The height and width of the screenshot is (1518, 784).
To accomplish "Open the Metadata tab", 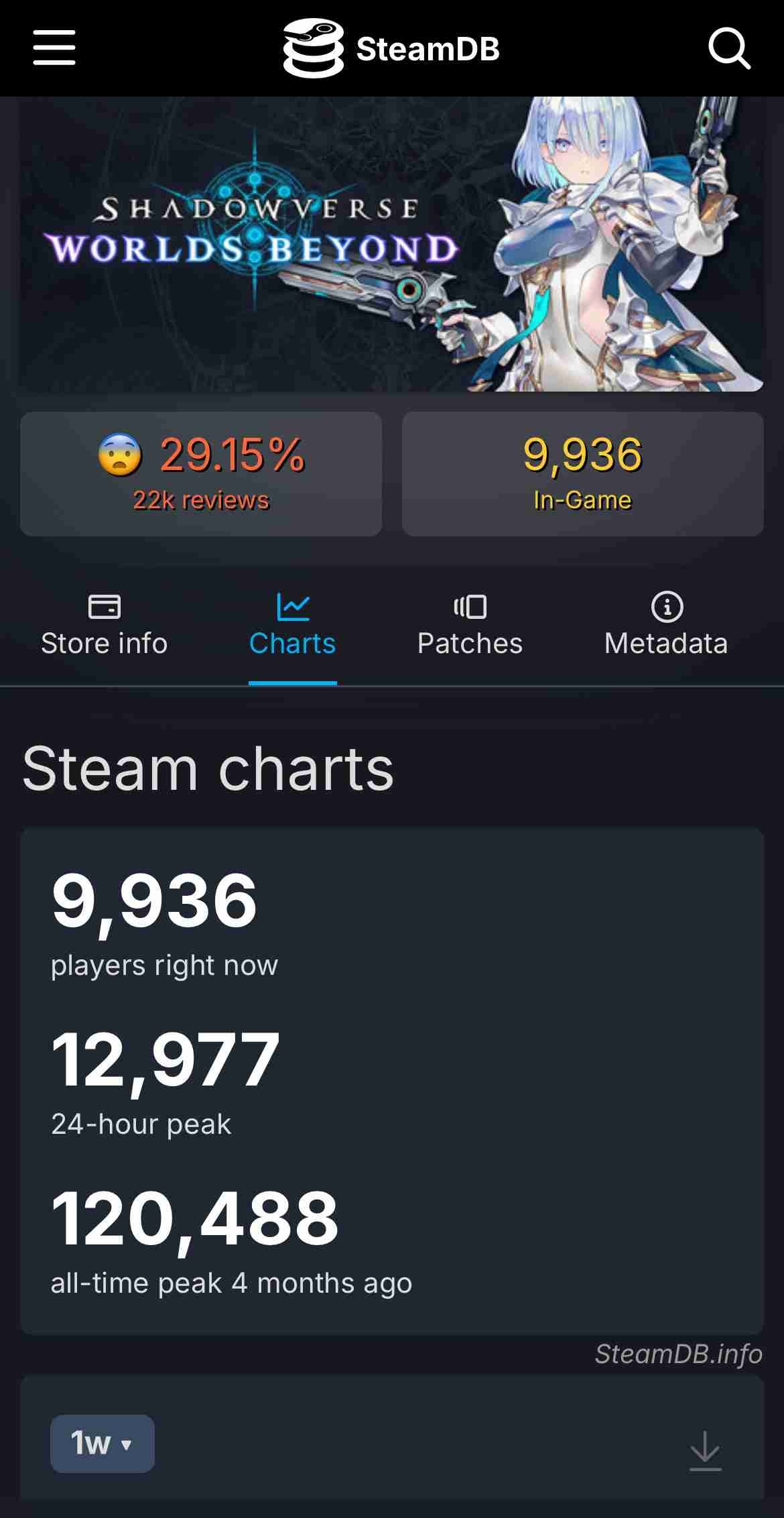I will click(x=666, y=626).
